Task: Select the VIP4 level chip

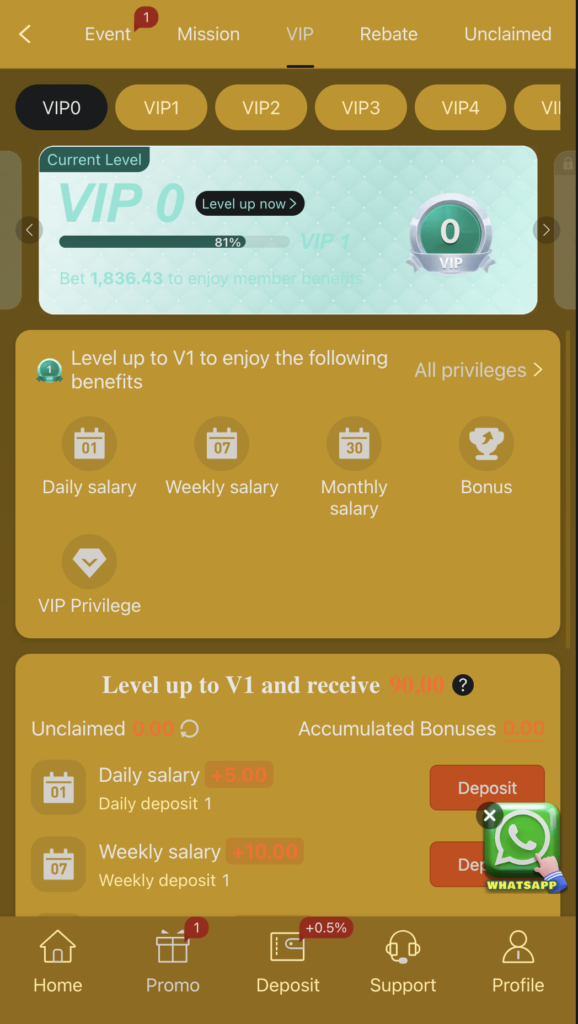Action: [x=460, y=107]
